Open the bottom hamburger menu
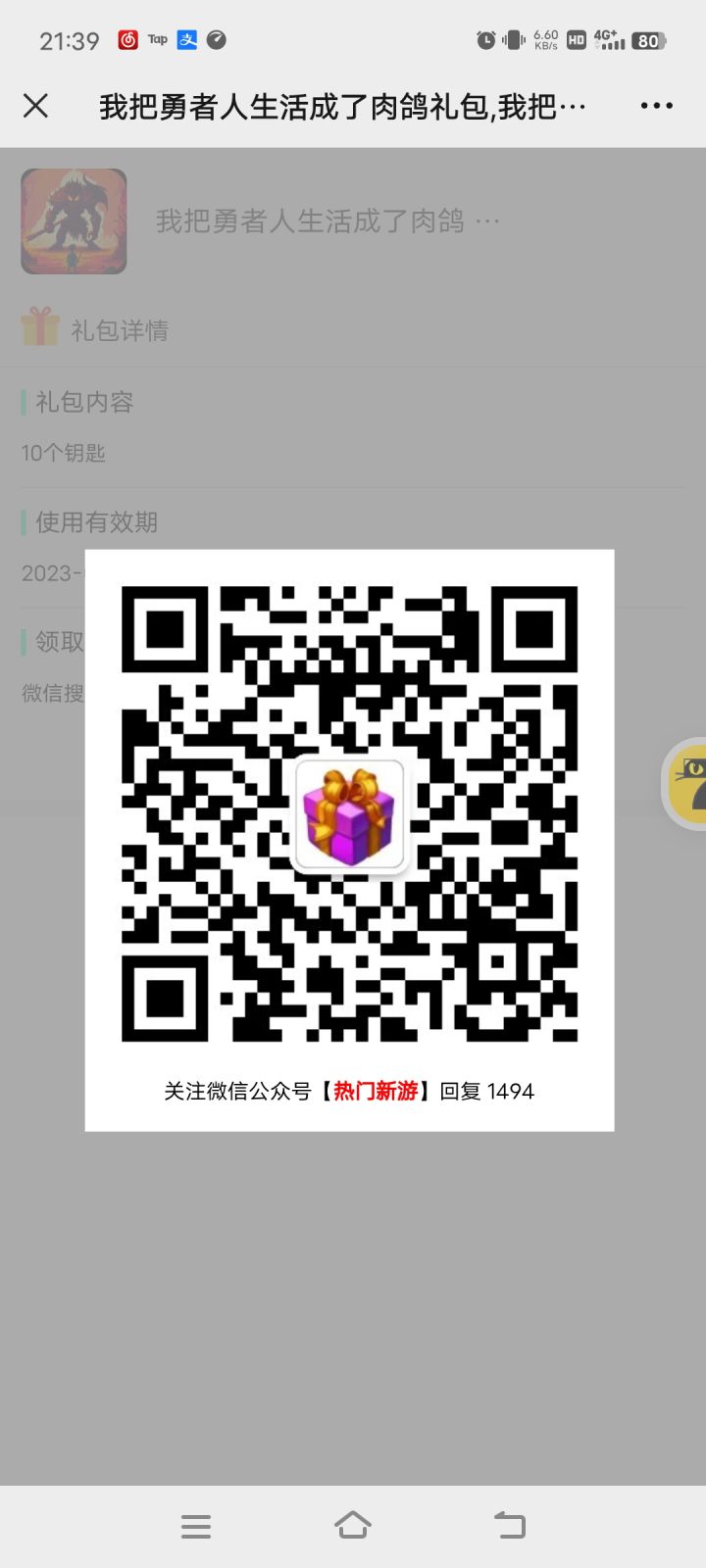 tap(196, 1525)
